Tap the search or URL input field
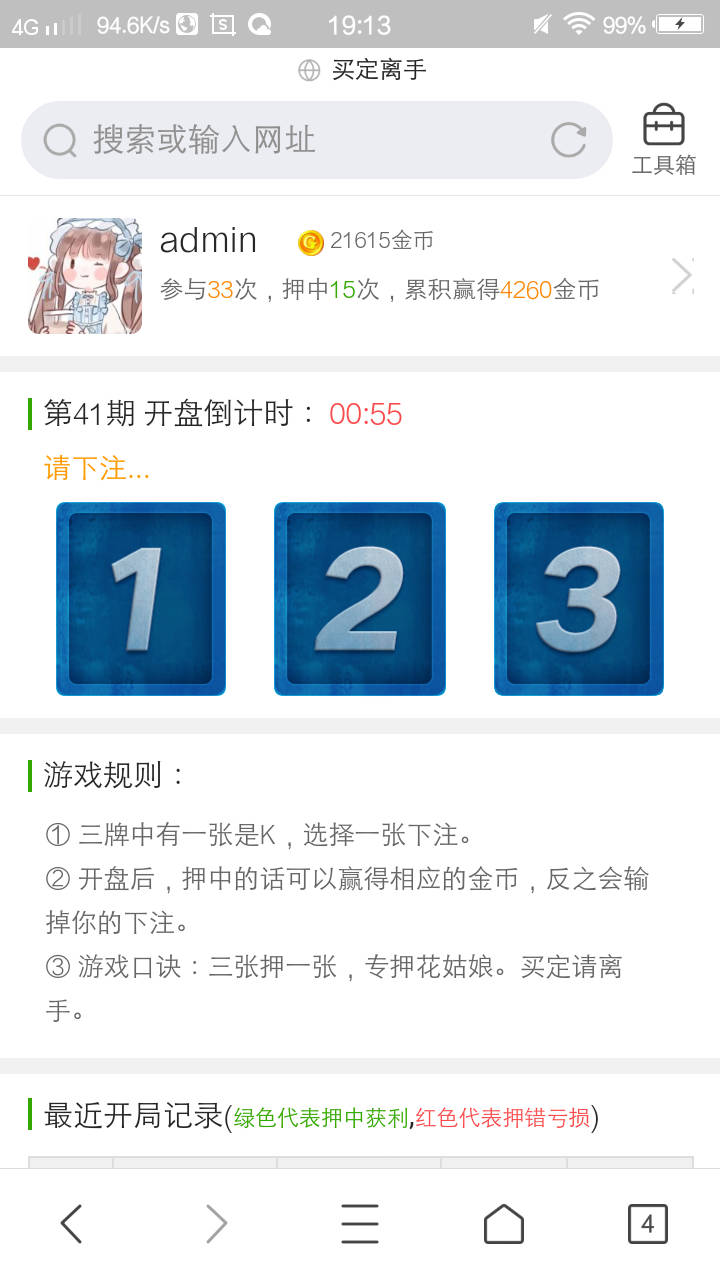Image resolution: width=720 pixels, height=1280 pixels. 300,140
